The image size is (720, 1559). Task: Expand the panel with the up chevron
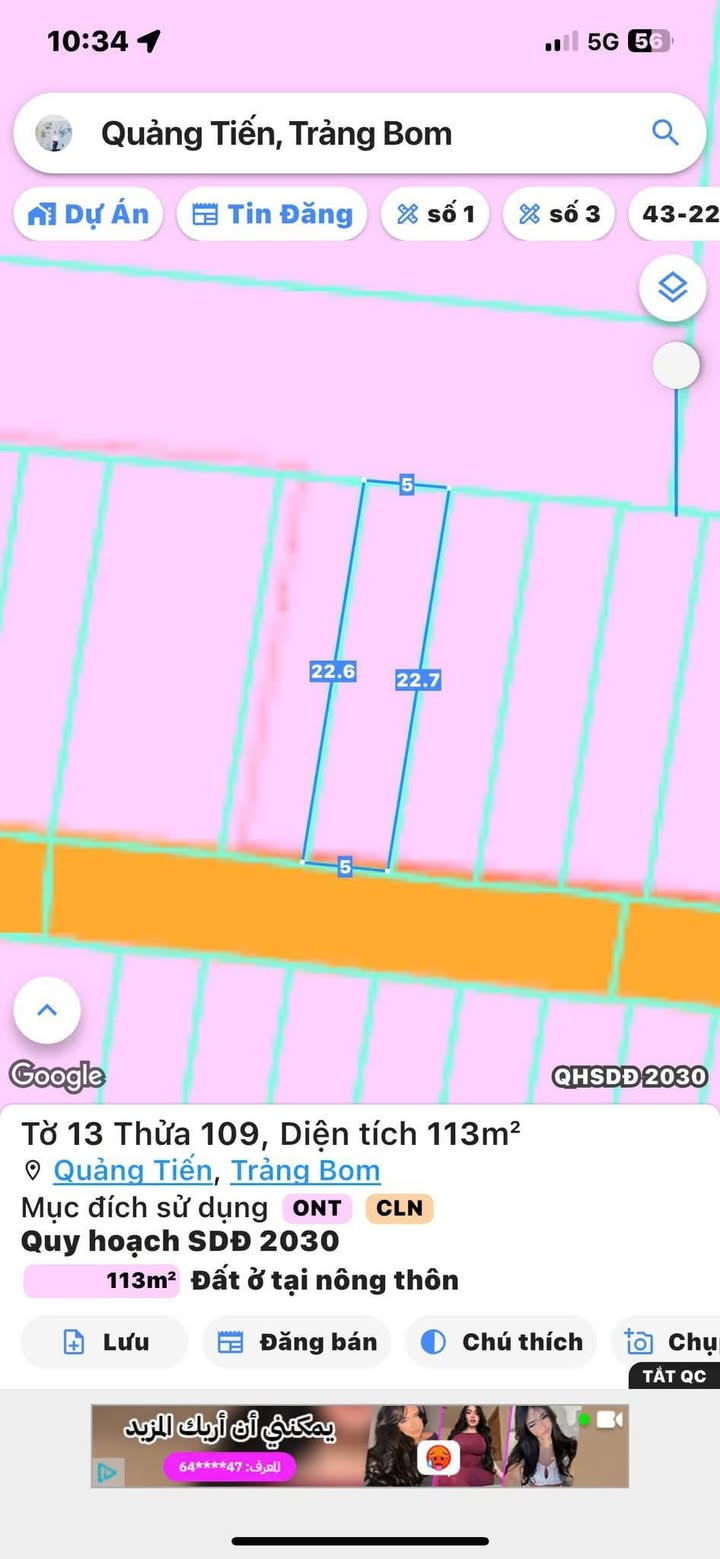click(47, 1010)
